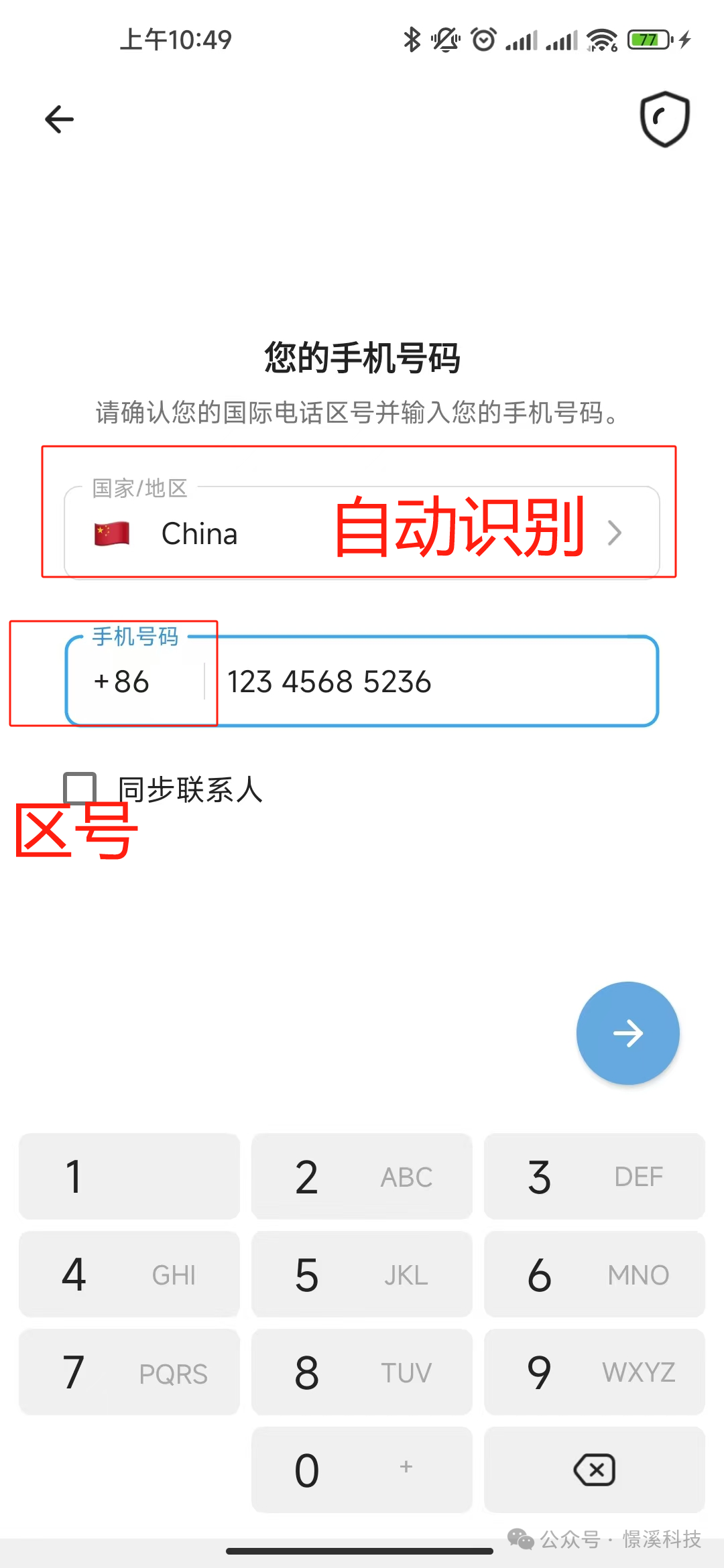Continue with the blue arrow button
The image size is (724, 1568).
click(627, 1033)
